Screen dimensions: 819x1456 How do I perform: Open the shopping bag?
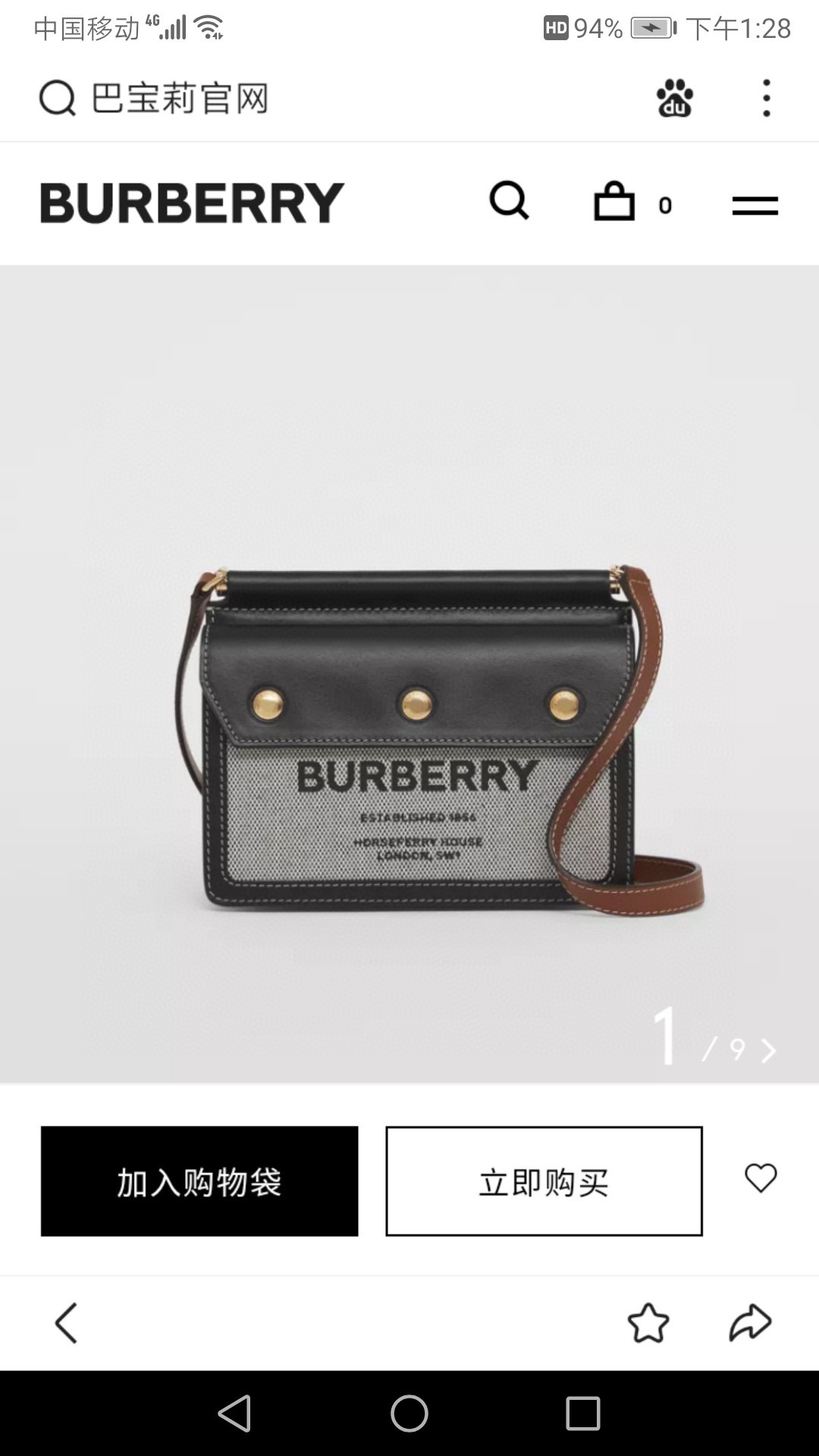(x=614, y=202)
